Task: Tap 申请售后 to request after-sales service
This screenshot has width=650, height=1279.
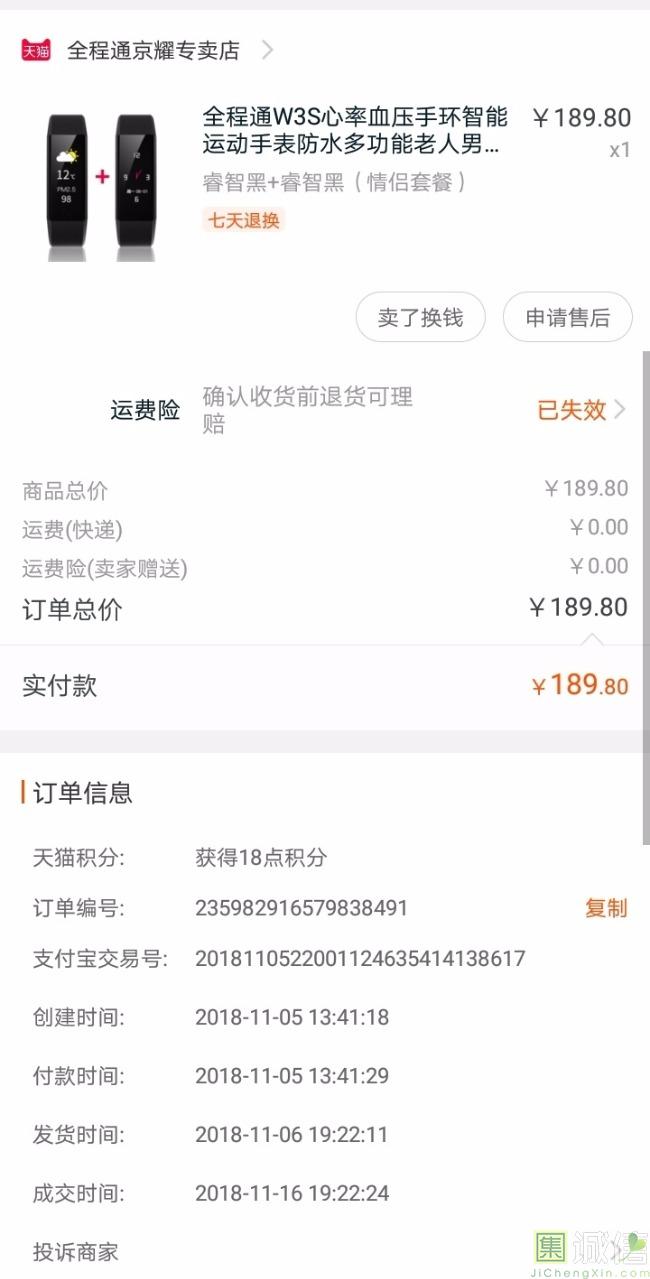Action: click(568, 318)
